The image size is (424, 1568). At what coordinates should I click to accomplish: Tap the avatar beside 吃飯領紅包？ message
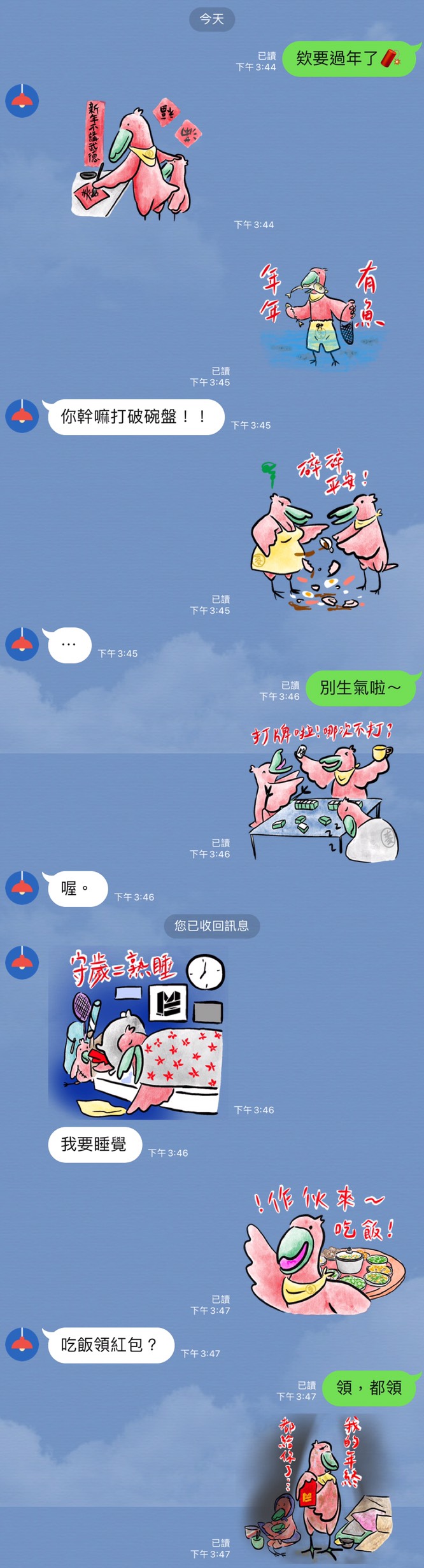click(22, 1345)
